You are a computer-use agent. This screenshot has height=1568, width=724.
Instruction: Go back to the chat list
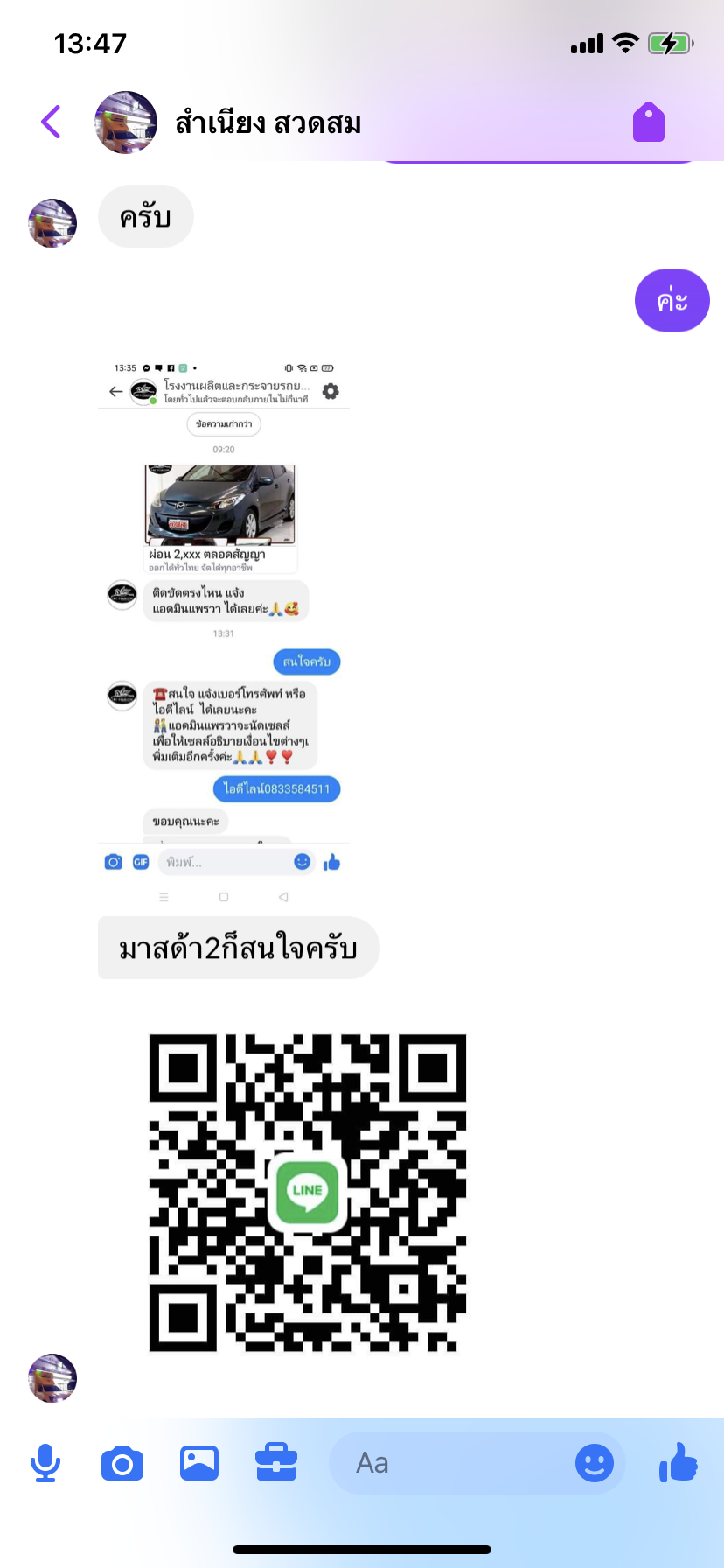click(52, 122)
